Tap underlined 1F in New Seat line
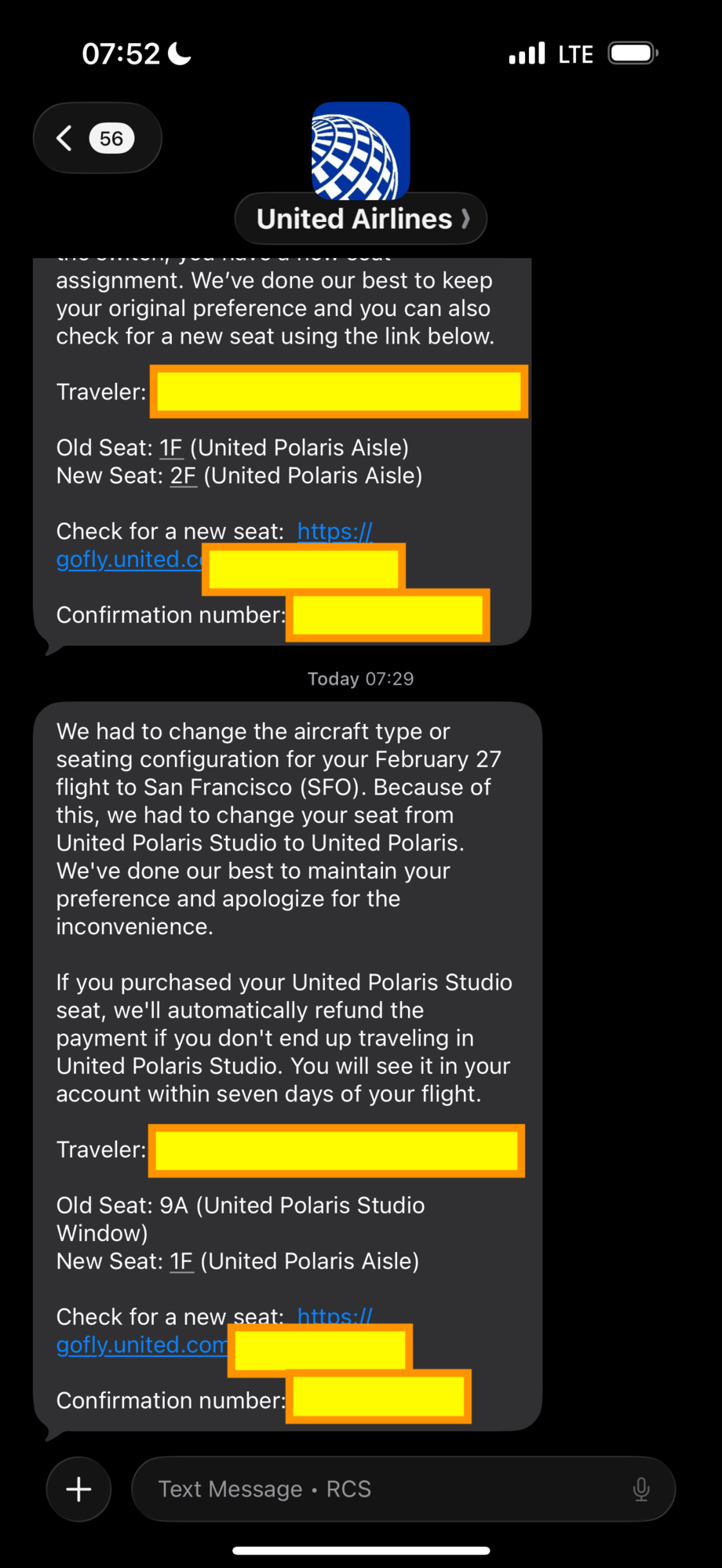This screenshot has height=1568, width=722. [x=181, y=1261]
